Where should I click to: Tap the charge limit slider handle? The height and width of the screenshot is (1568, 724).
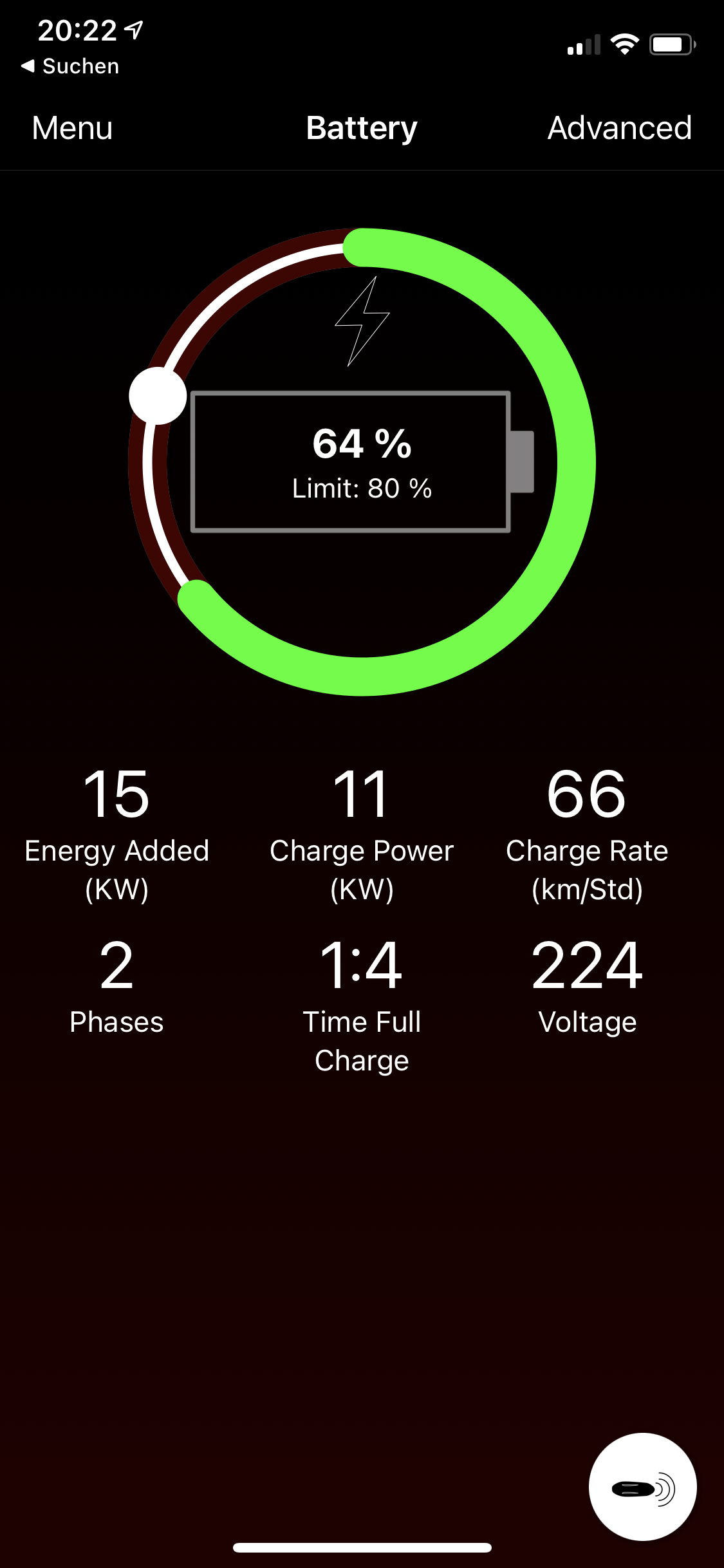158,396
